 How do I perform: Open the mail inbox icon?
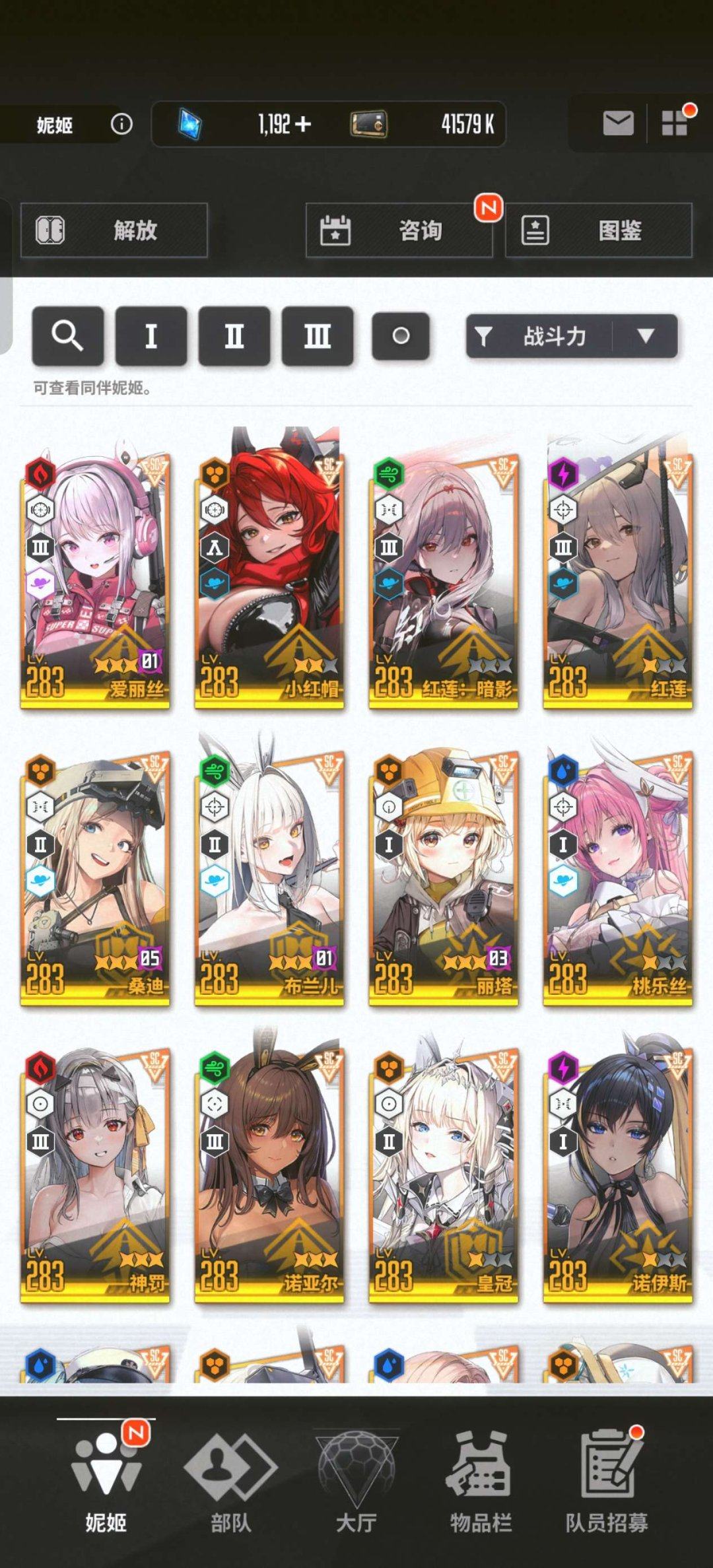[x=618, y=123]
